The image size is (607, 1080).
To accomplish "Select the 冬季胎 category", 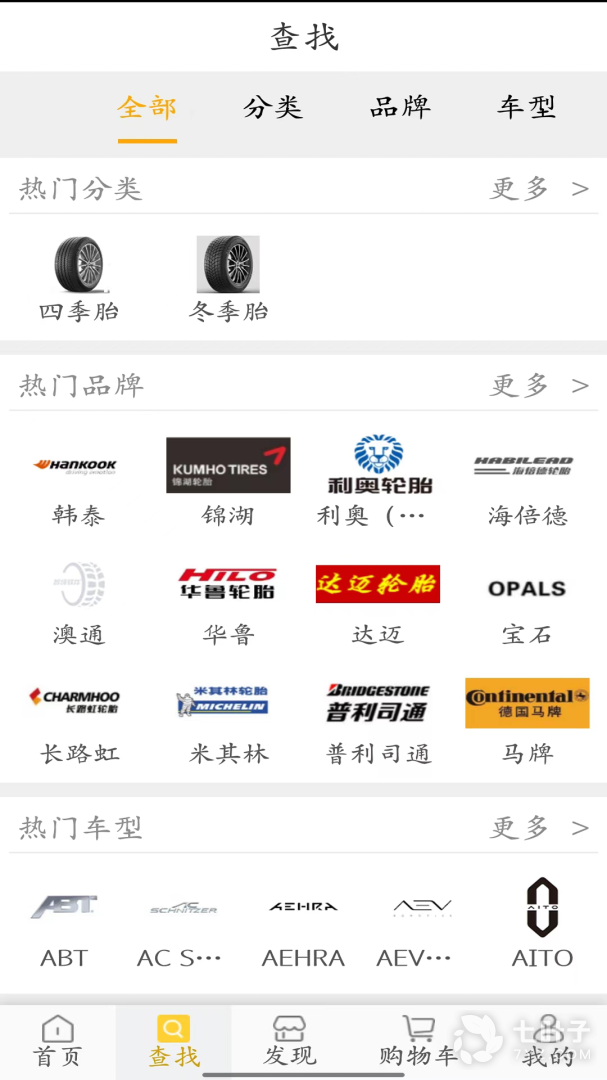I will tap(228, 278).
